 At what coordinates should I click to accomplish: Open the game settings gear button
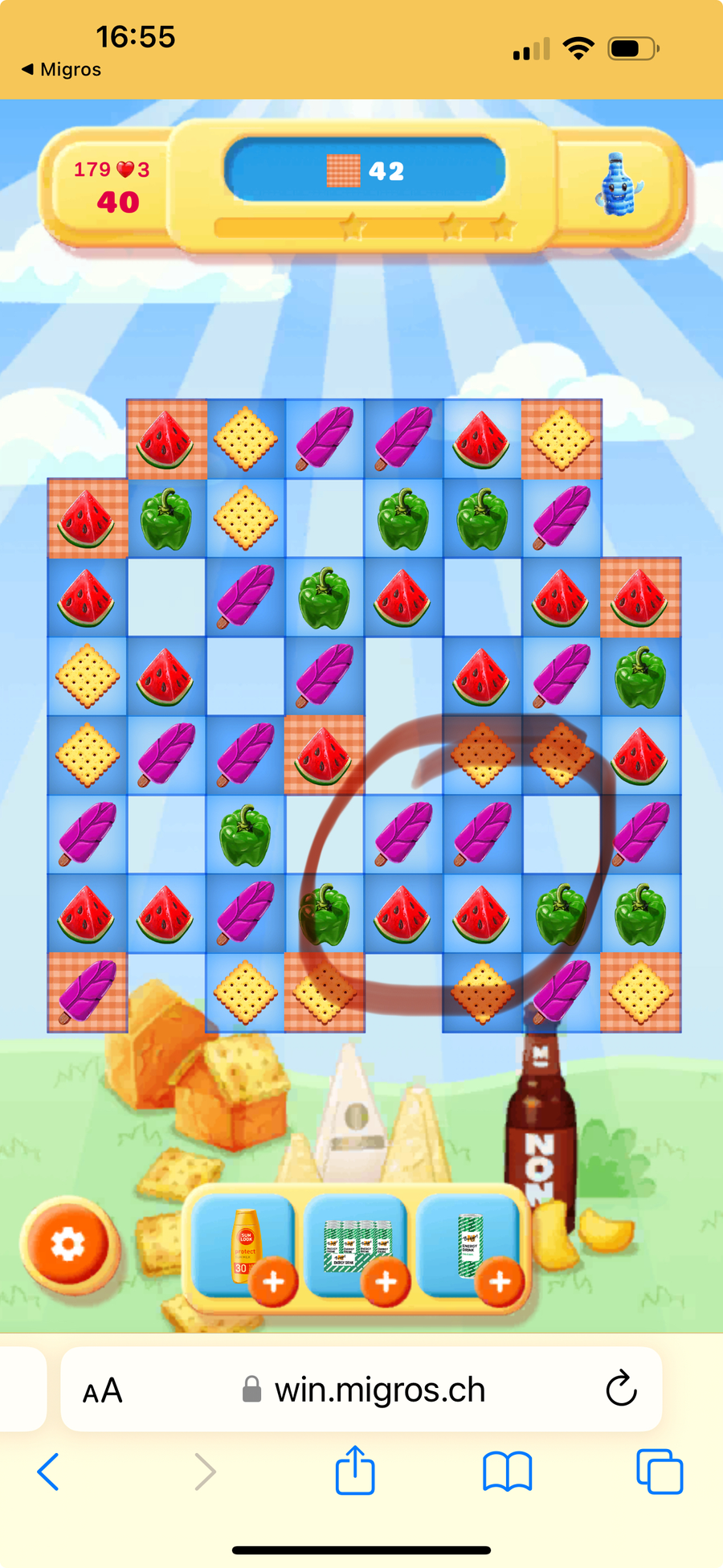pyautogui.click(x=68, y=1245)
